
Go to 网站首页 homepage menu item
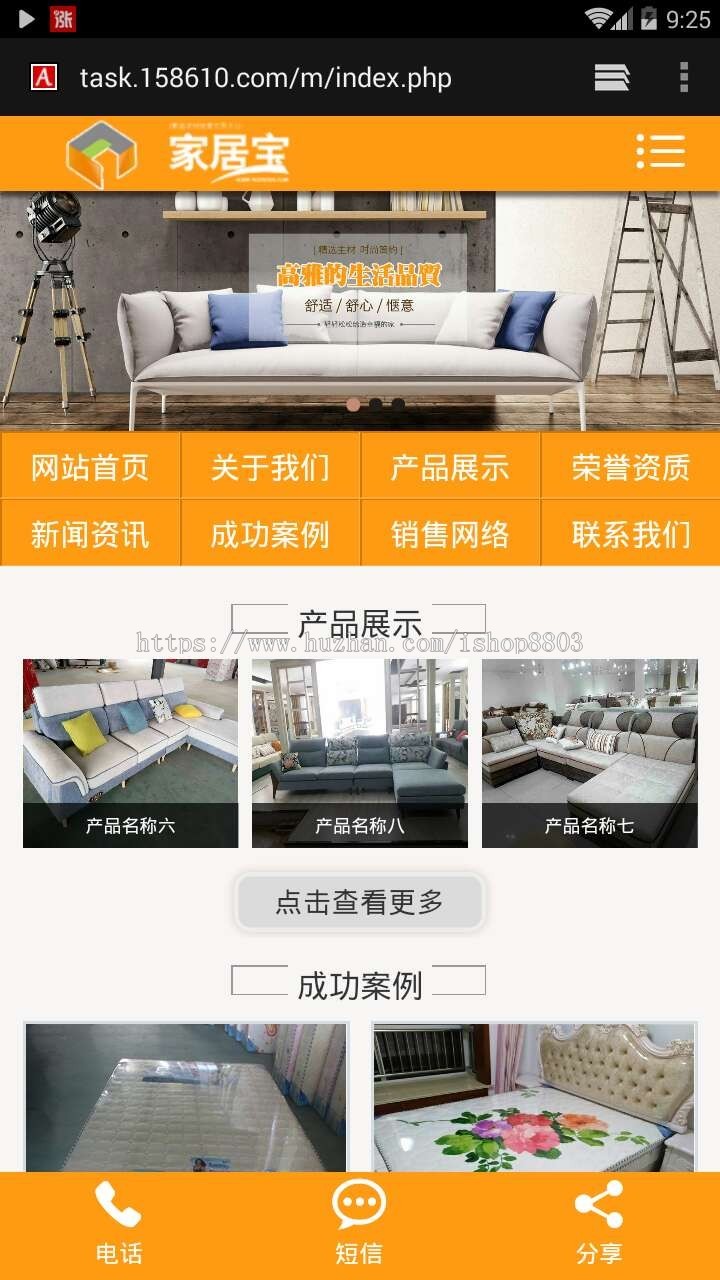[90, 464]
